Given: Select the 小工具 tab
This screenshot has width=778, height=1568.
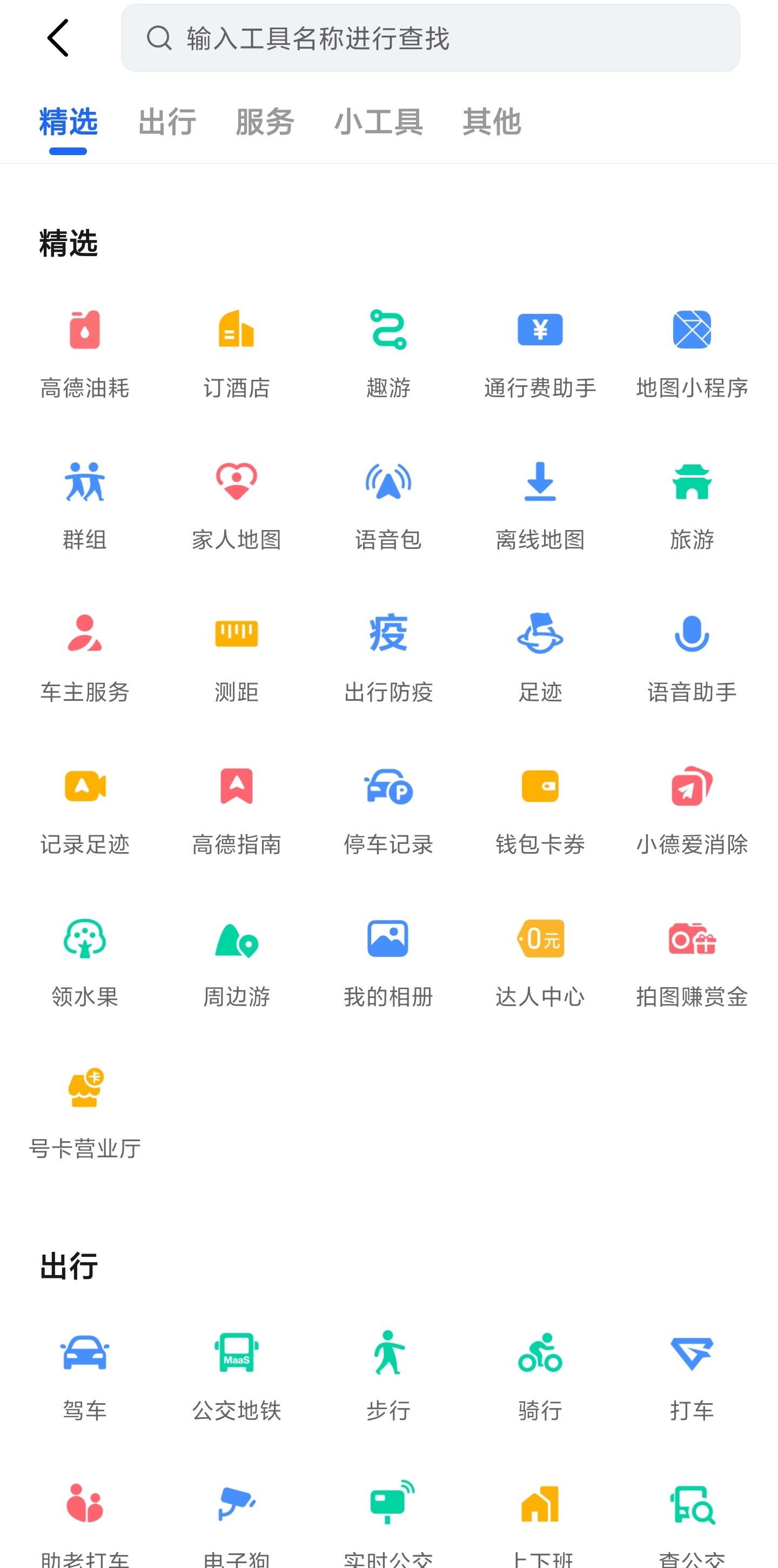Looking at the screenshot, I should click(378, 122).
